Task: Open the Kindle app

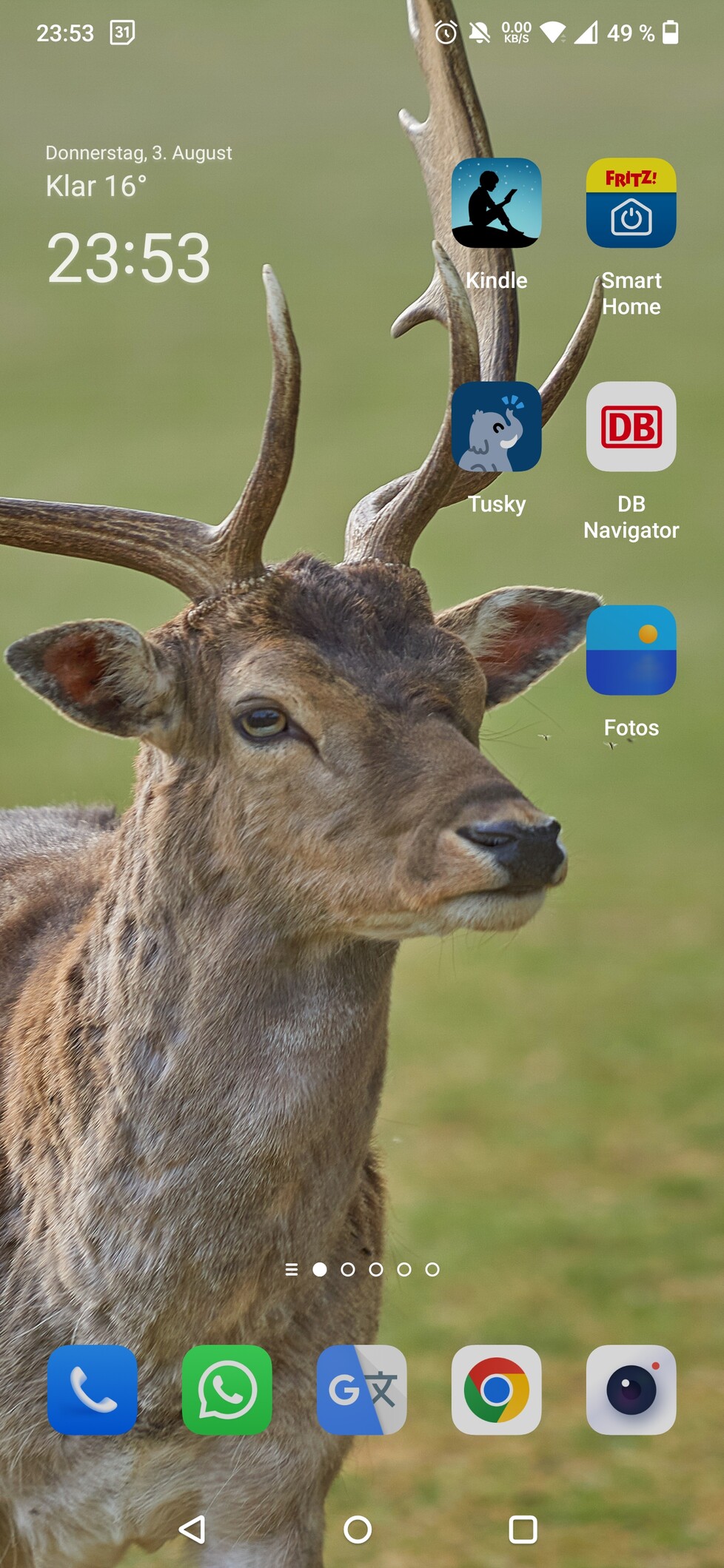Action: click(x=496, y=203)
